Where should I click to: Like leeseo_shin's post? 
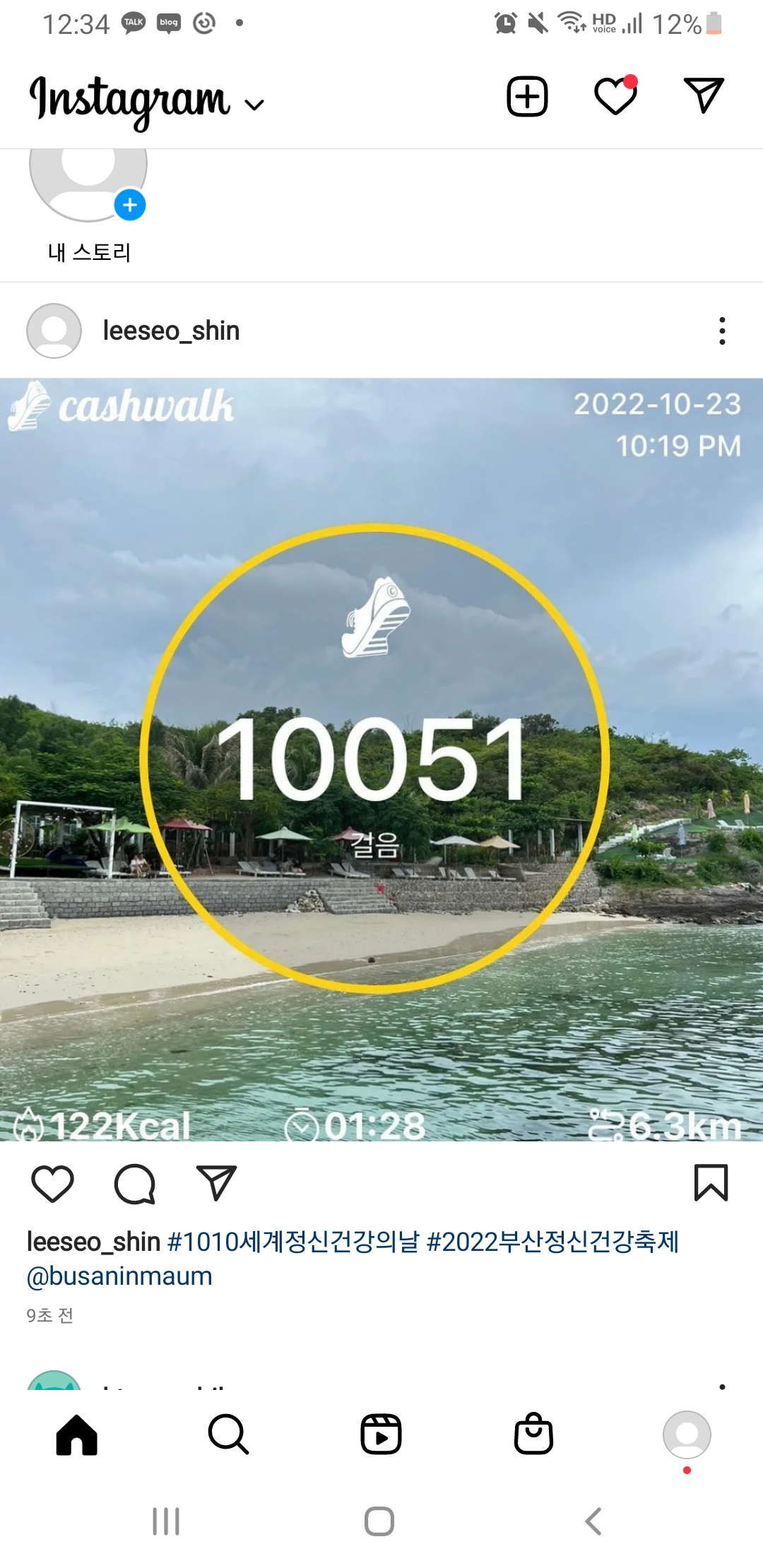[52, 1183]
